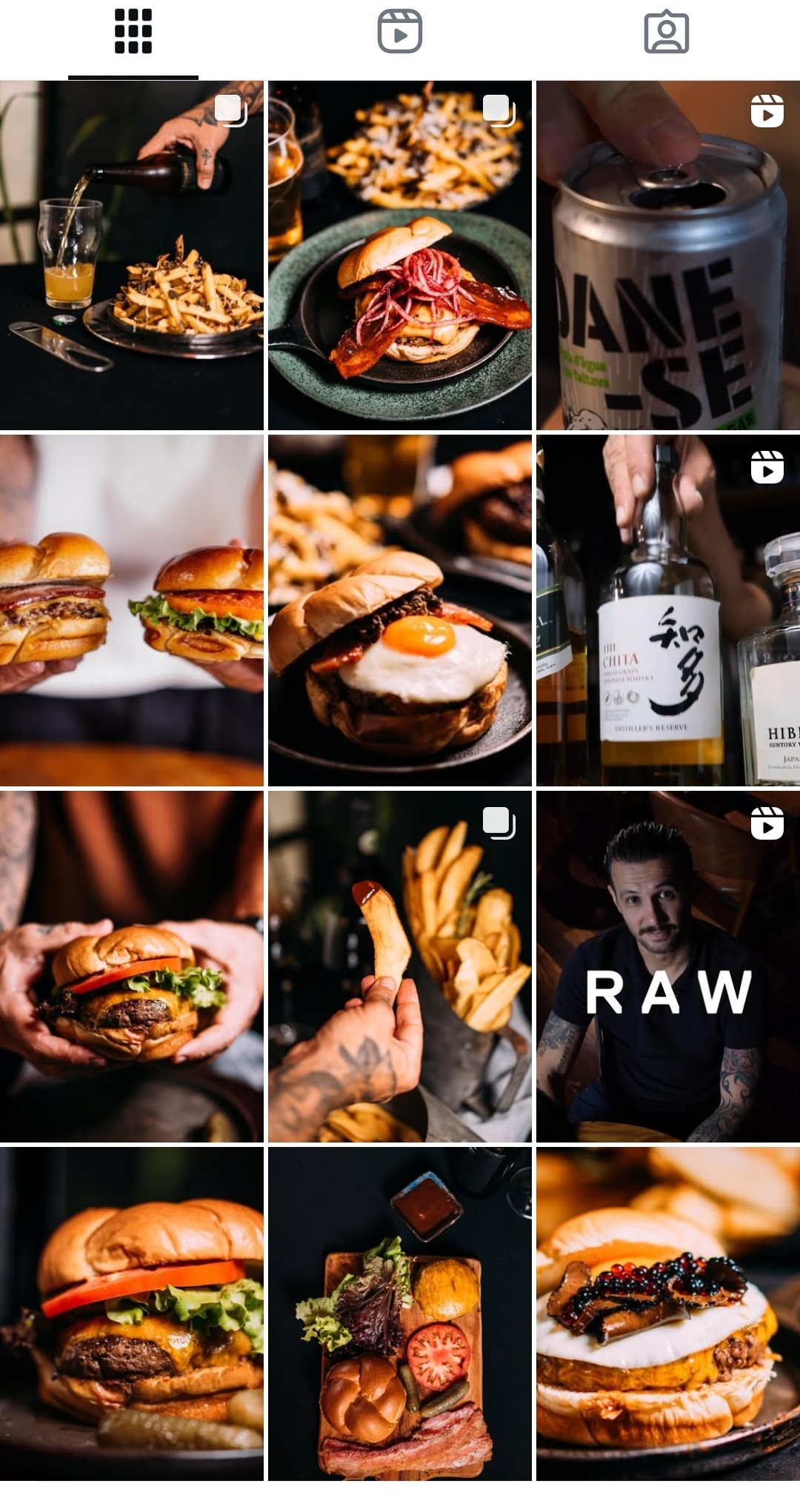Open the close-up cheeseburger with pickles post
Viewport: 800px width, 1512px height.
132,1314
